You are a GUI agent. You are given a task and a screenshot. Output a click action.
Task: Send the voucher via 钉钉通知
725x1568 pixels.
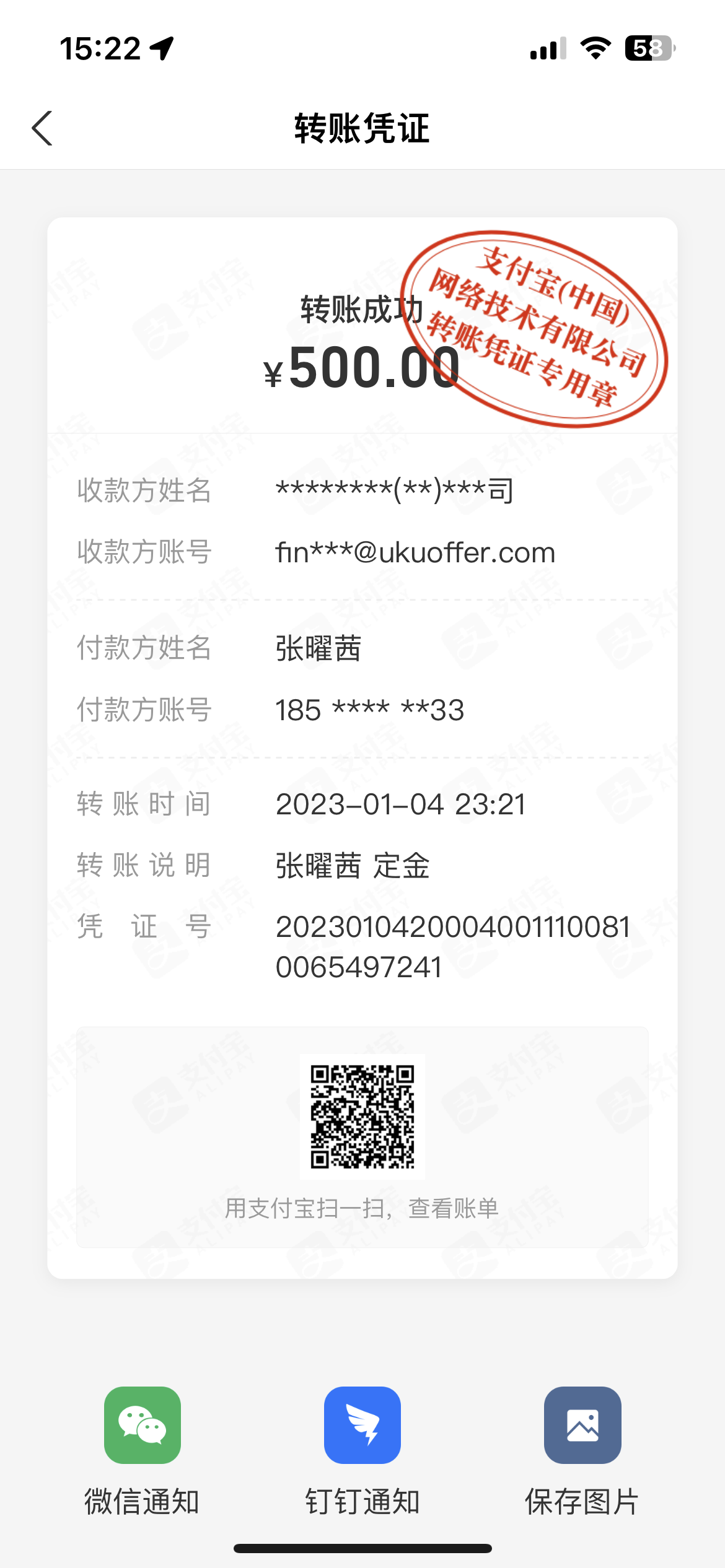tap(362, 1426)
